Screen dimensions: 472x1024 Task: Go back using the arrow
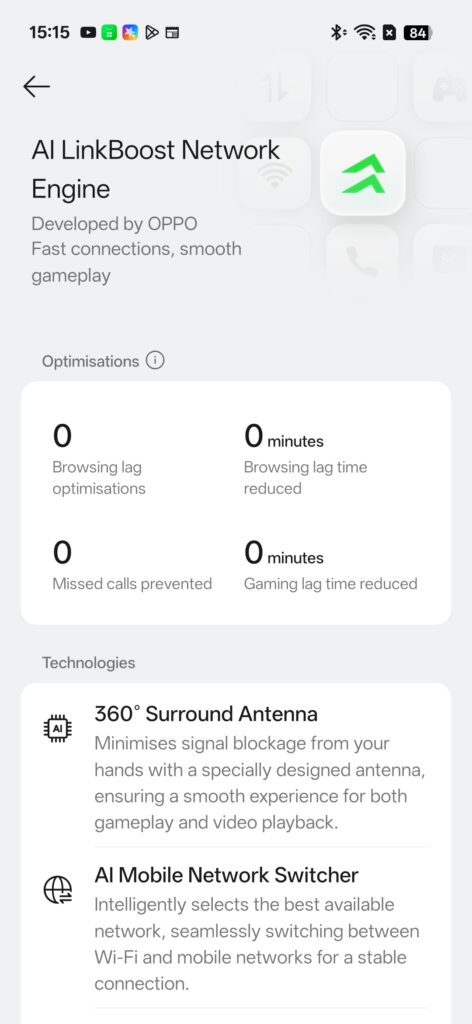point(37,86)
